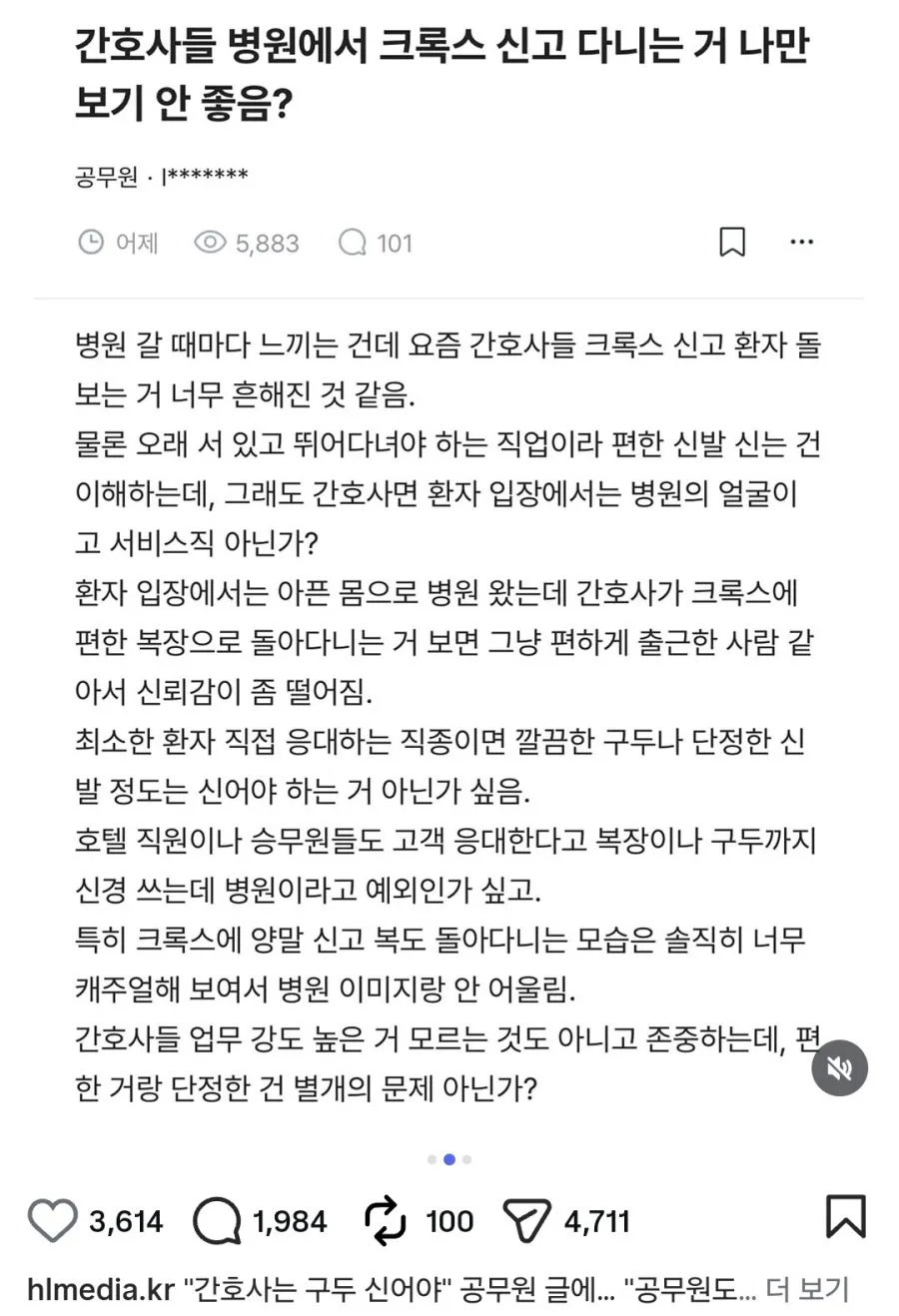Save the post with bookmark icon
This screenshot has height=1316, width=899.
(845, 1217)
